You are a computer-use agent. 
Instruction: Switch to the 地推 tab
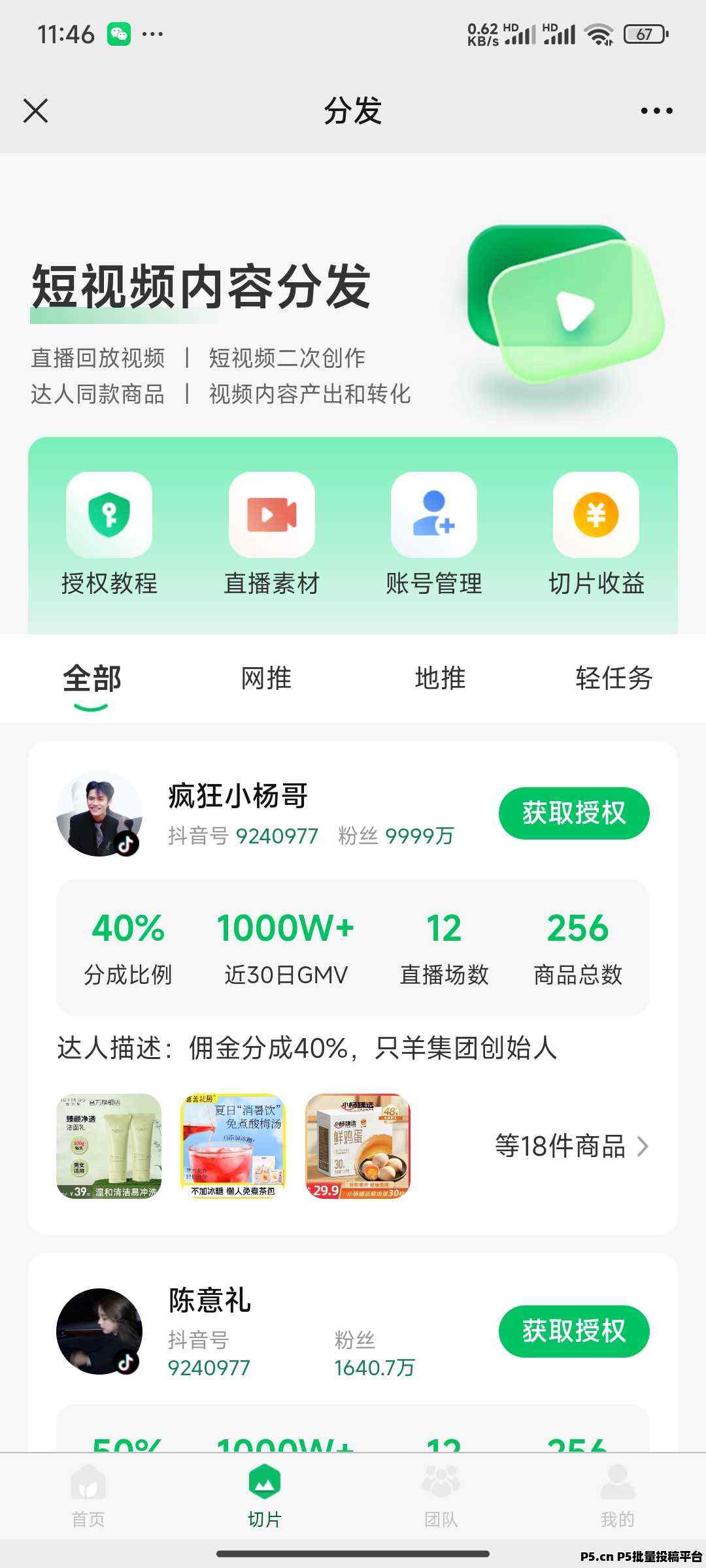point(440,679)
